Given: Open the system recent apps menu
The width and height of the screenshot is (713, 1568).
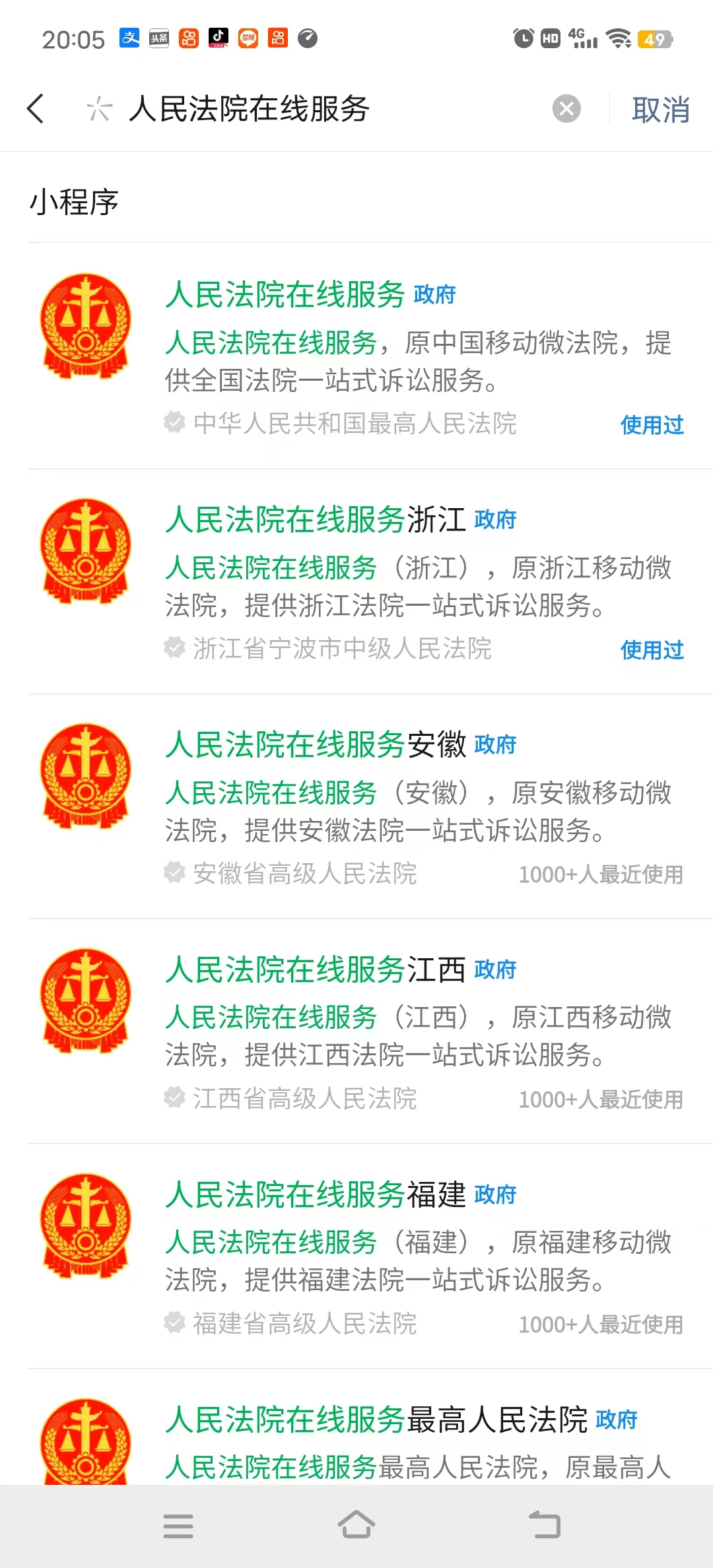Looking at the screenshot, I should click(178, 1526).
